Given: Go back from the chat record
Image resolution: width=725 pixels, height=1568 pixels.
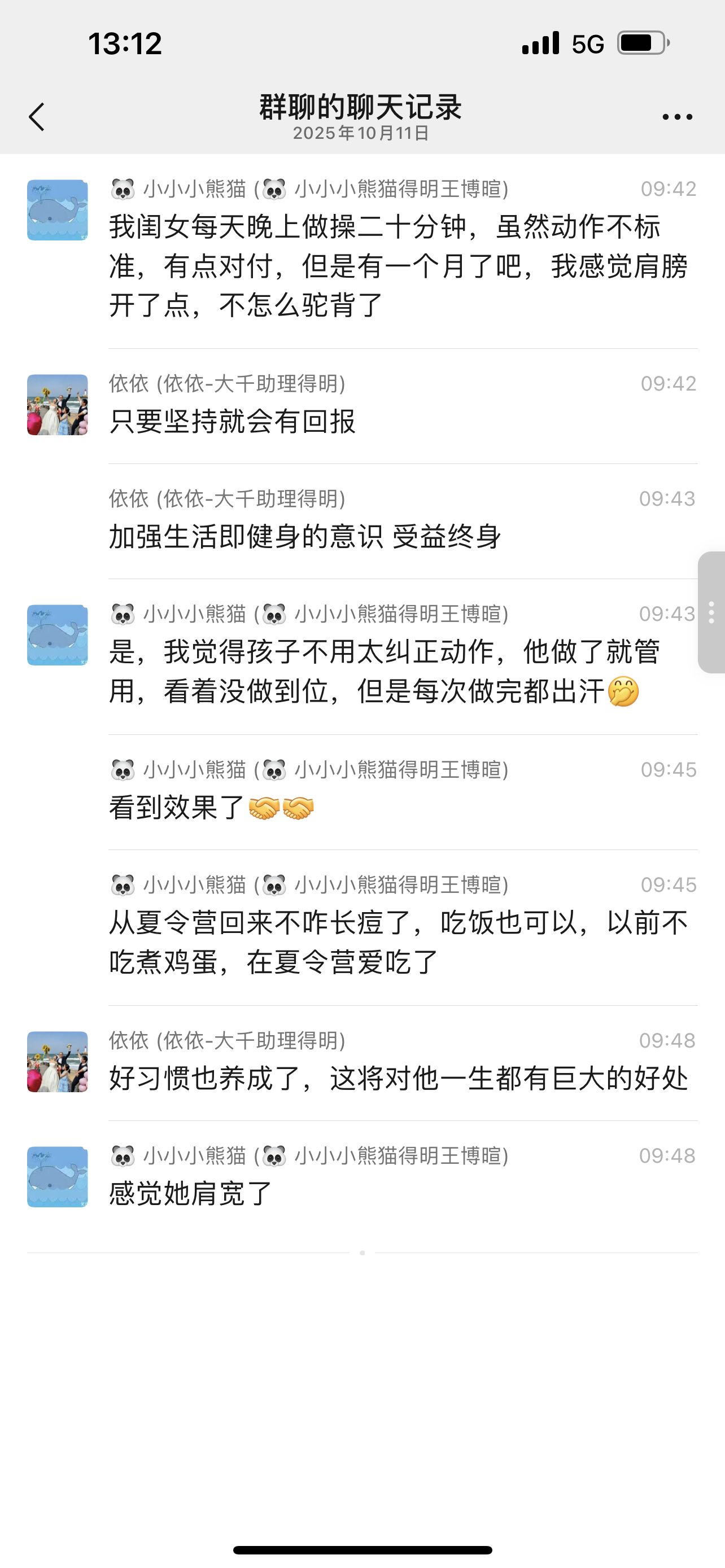Looking at the screenshot, I should pyautogui.click(x=37, y=116).
